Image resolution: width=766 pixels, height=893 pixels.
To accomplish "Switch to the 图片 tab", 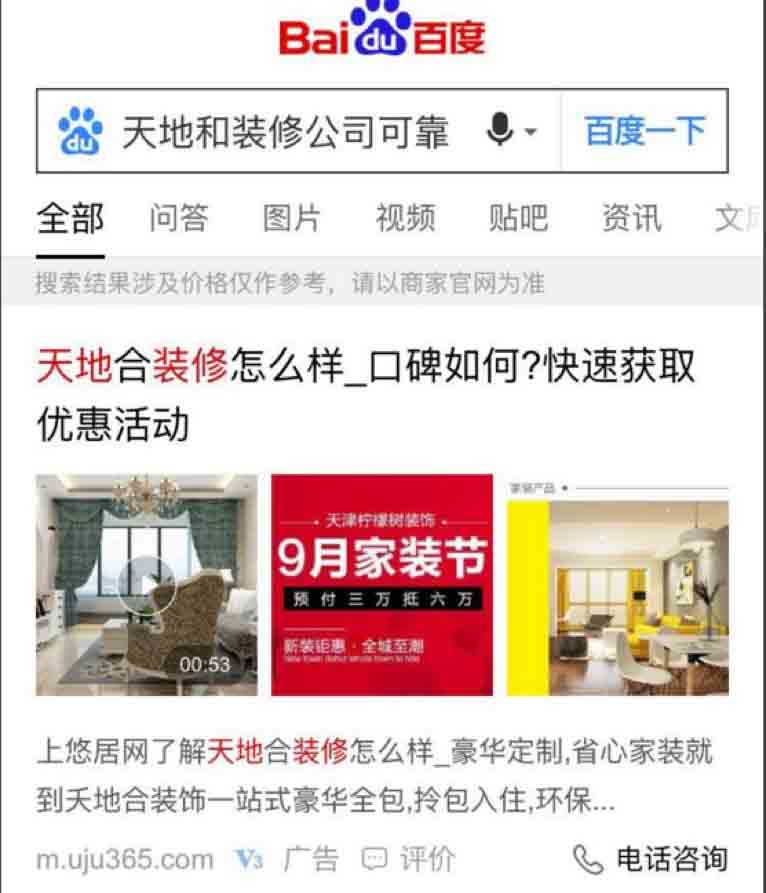I will click(292, 218).
